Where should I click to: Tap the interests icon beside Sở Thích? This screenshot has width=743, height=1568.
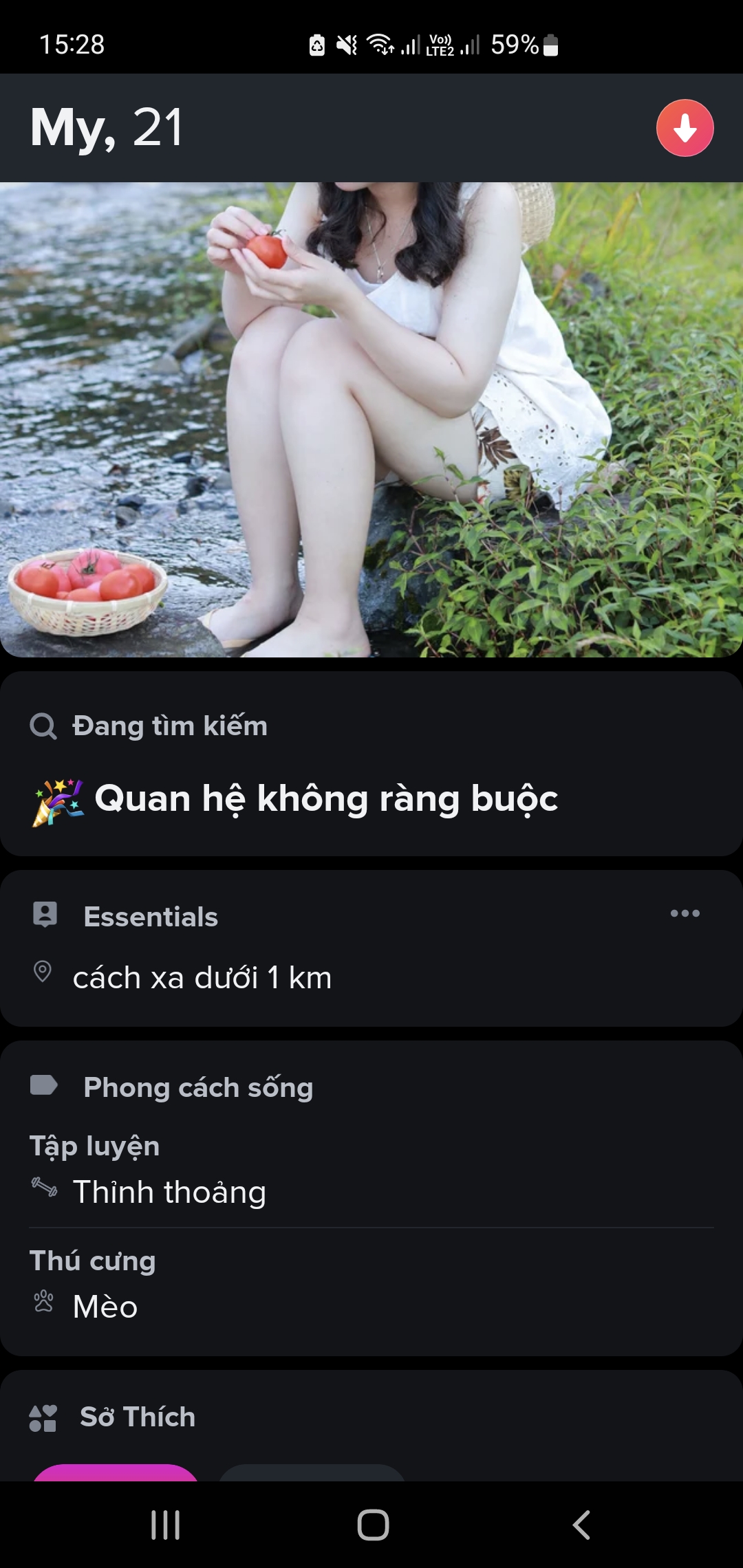click(x=43, y=1416)
